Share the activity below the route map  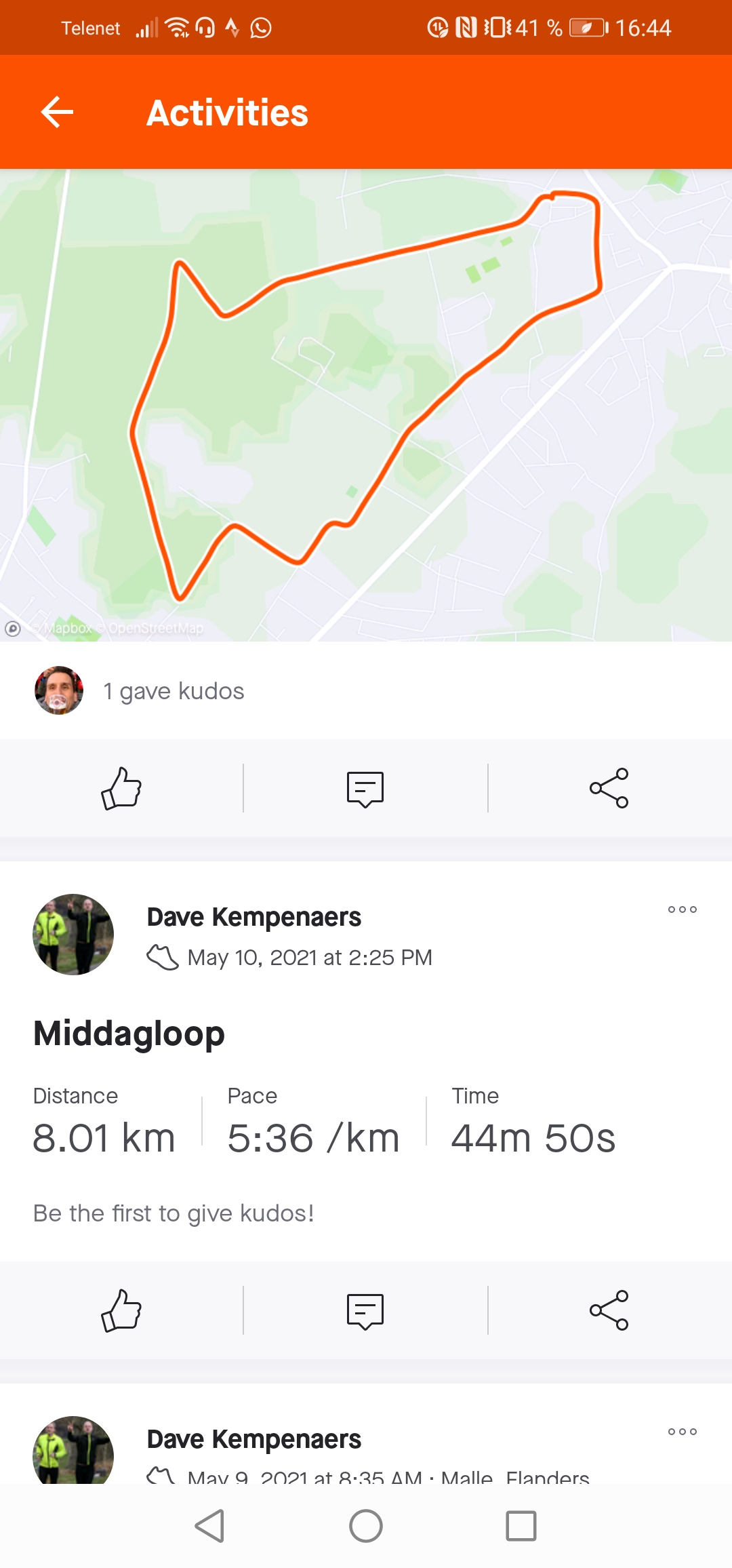(x=609, y=788)
